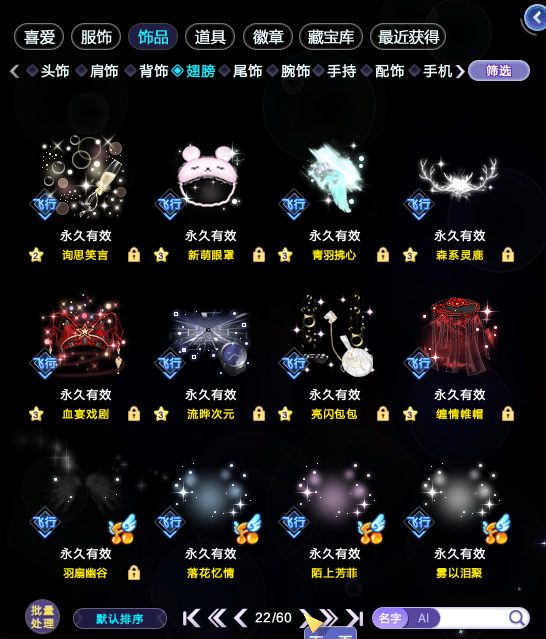The width and height of the screenshot is (546, 639).
Task: Tap the 筛选 filter button
Action: 499,71
